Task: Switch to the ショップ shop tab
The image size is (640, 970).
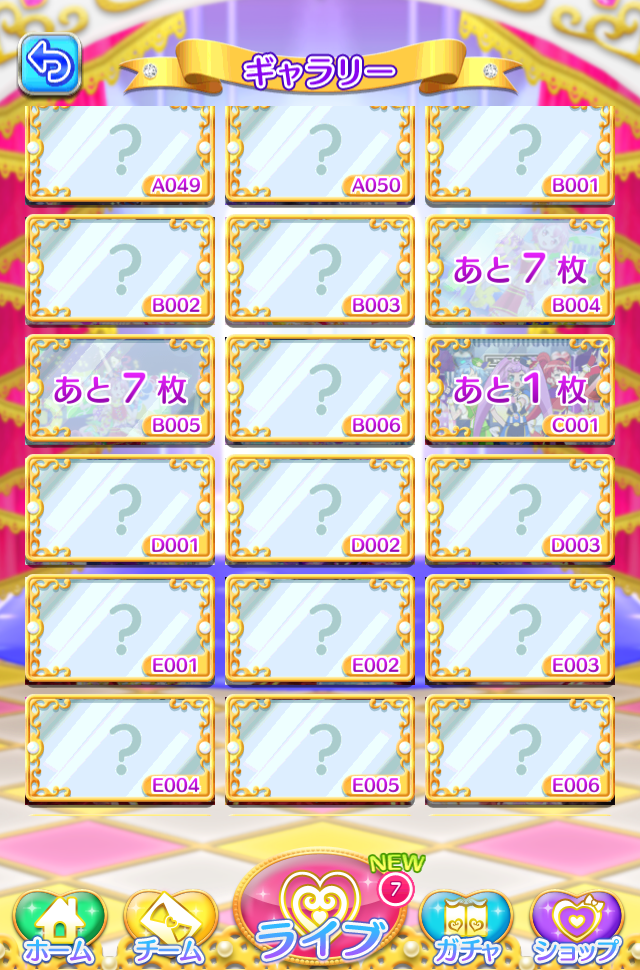Action: (575, 925)
